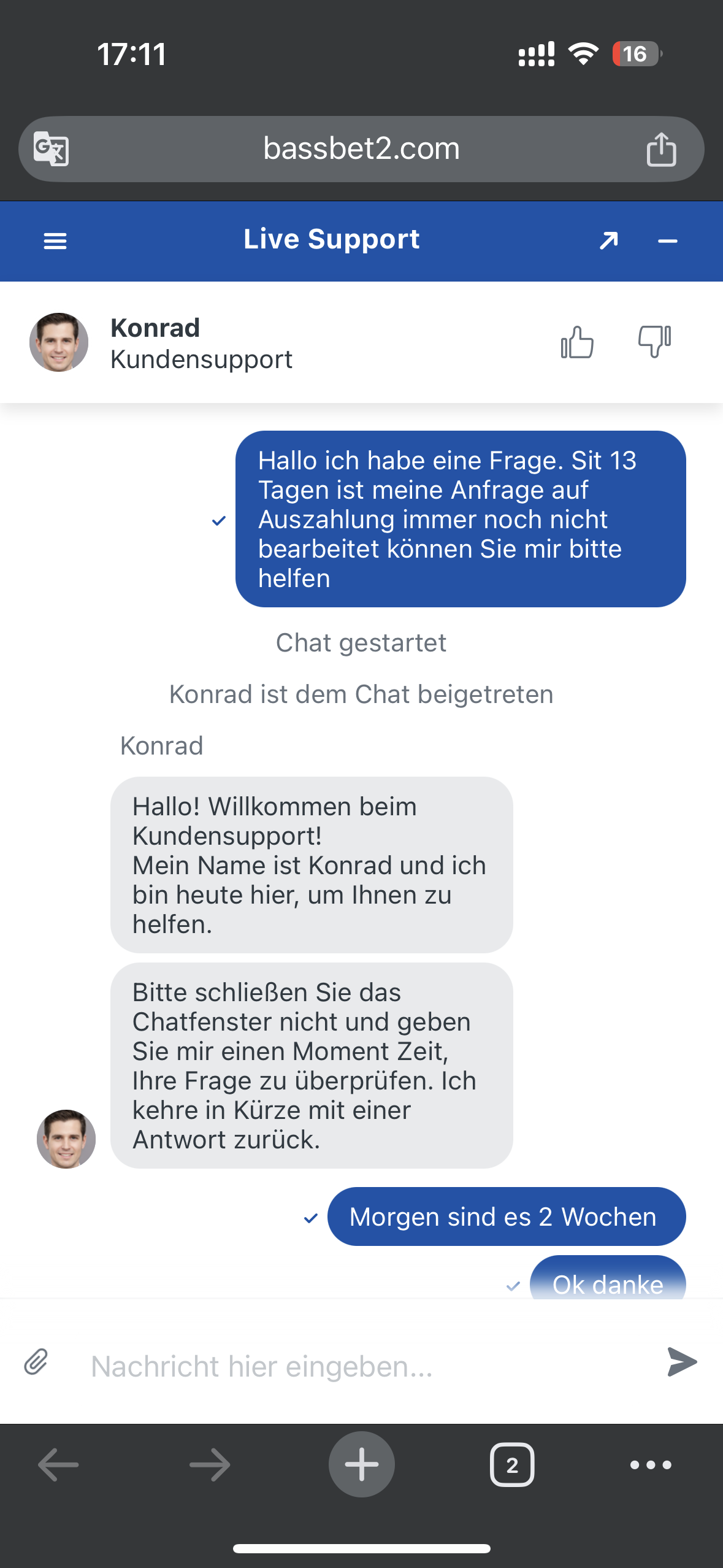
Task: Go back in the browser
Action: point(58,1465)
